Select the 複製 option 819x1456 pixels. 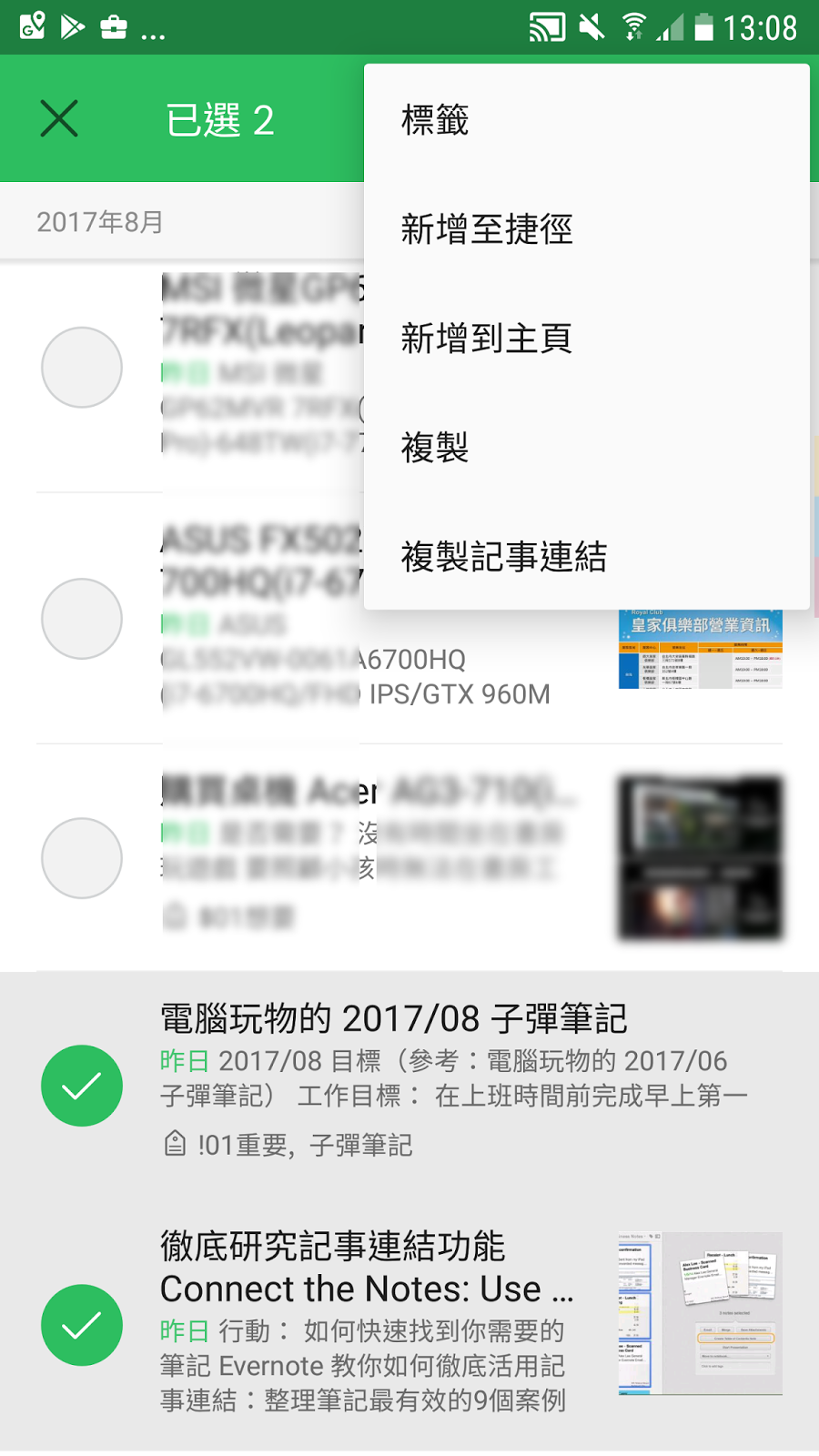[x=587, y=447]
